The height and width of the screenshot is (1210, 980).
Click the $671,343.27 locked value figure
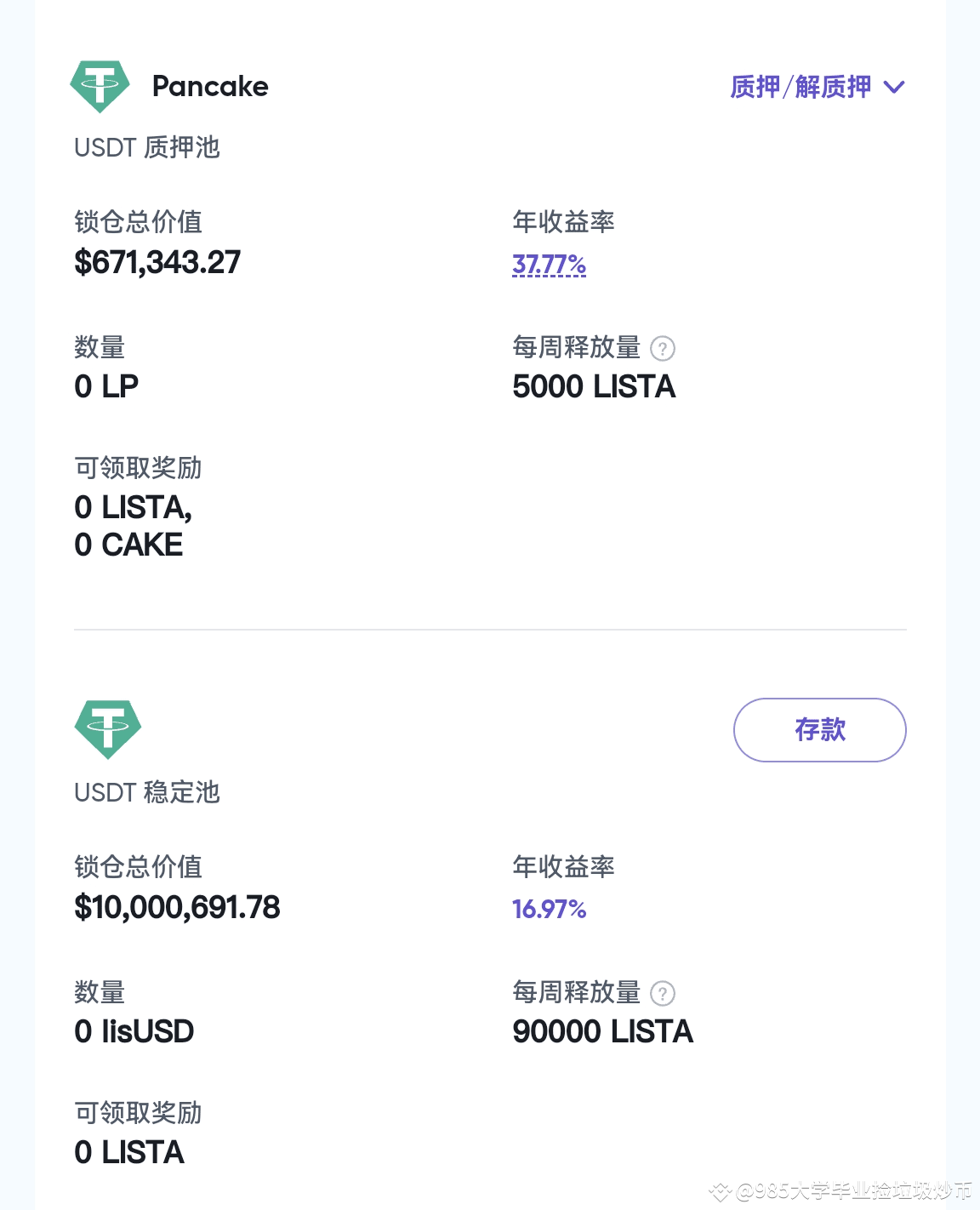point(157,262)
